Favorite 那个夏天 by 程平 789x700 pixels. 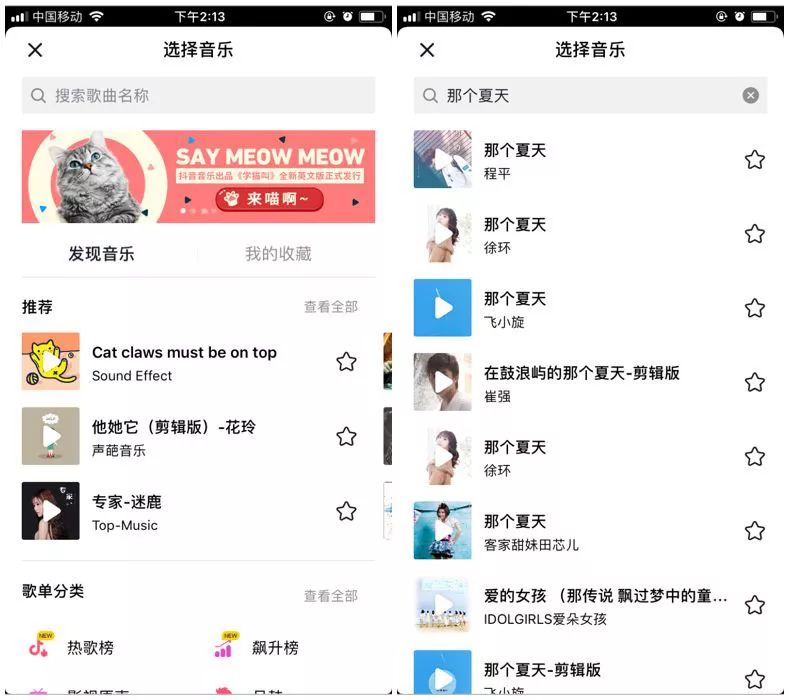point(755,160)
